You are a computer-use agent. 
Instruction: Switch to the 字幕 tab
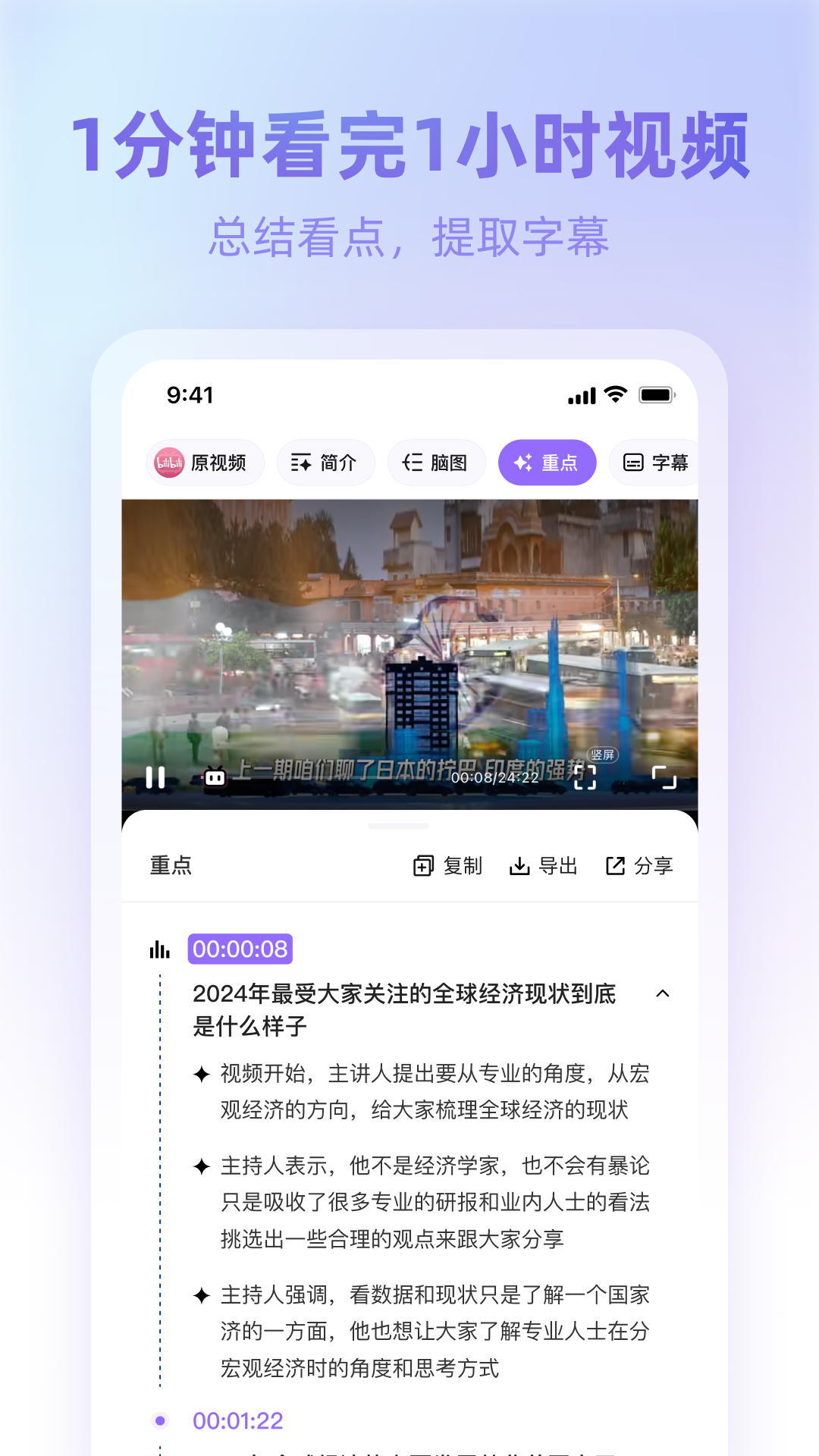657,462
